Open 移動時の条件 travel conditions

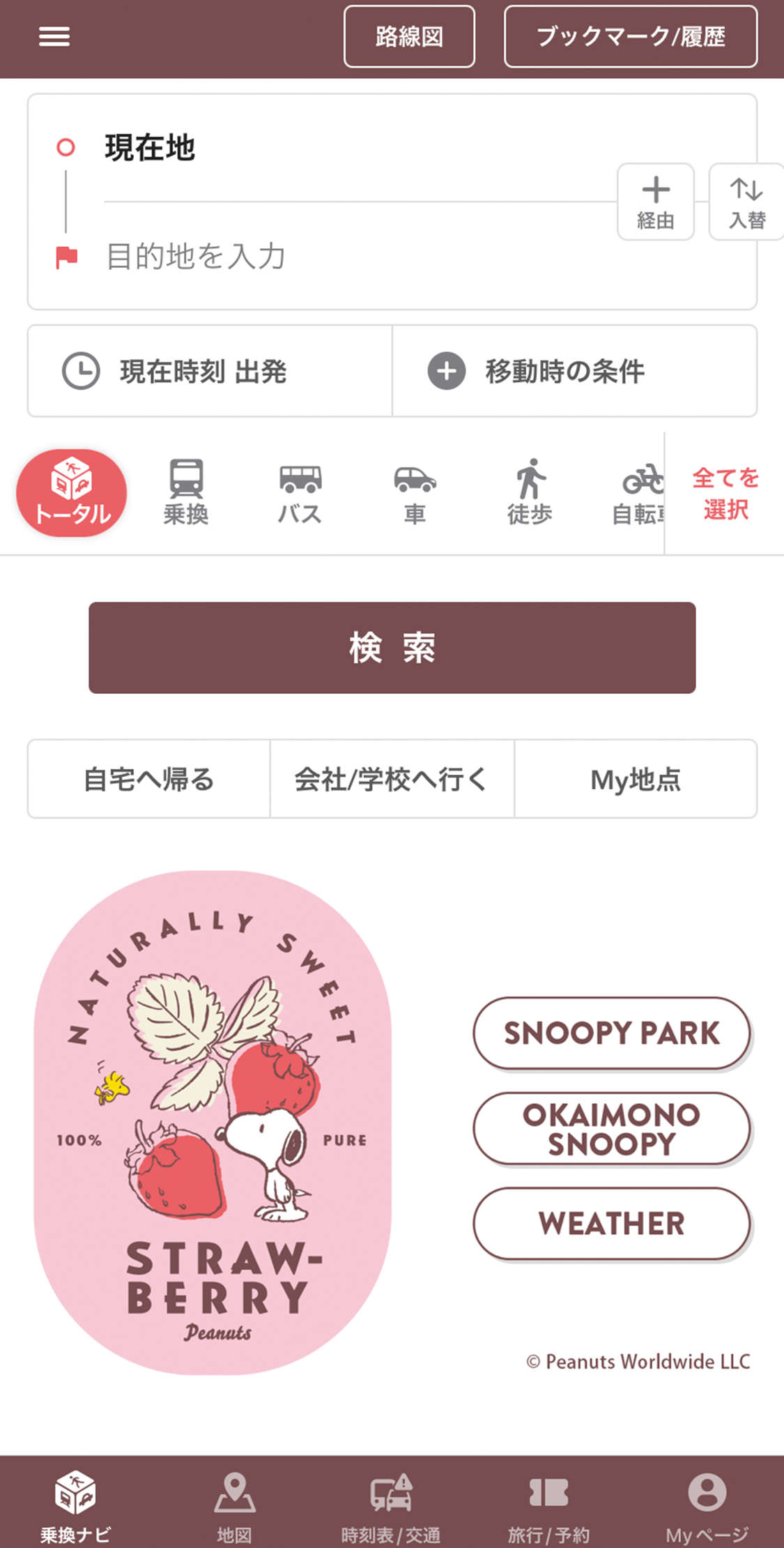tap(574, 371)
